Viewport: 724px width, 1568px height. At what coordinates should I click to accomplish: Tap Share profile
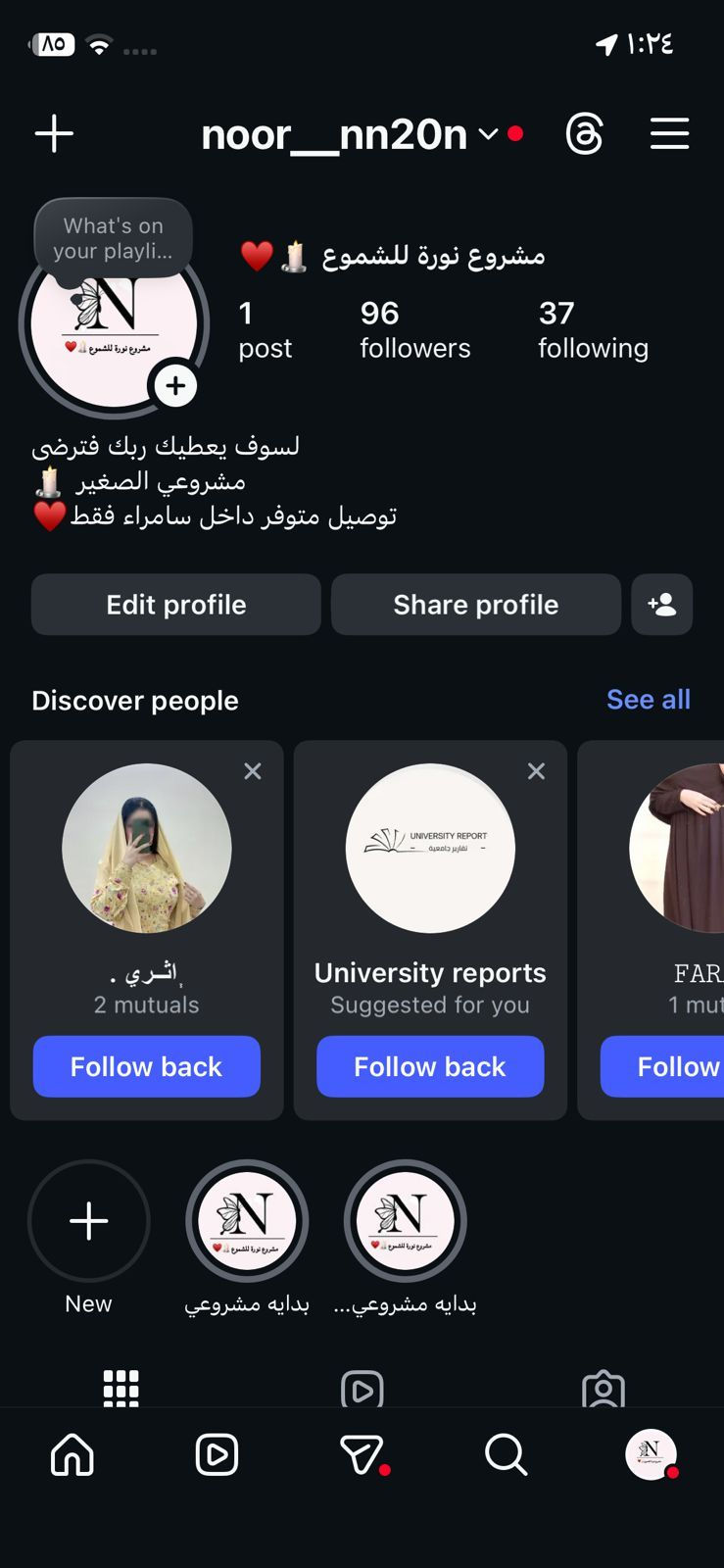tap(476, 605)
